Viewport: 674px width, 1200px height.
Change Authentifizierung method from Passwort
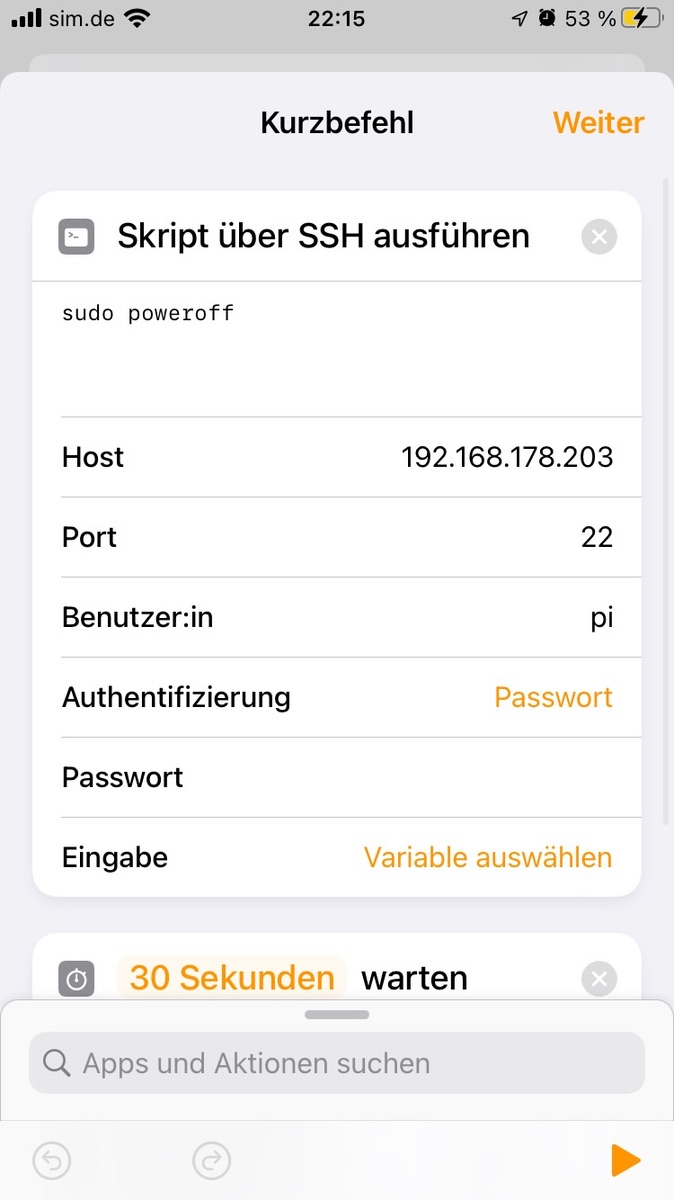point(553,697)
